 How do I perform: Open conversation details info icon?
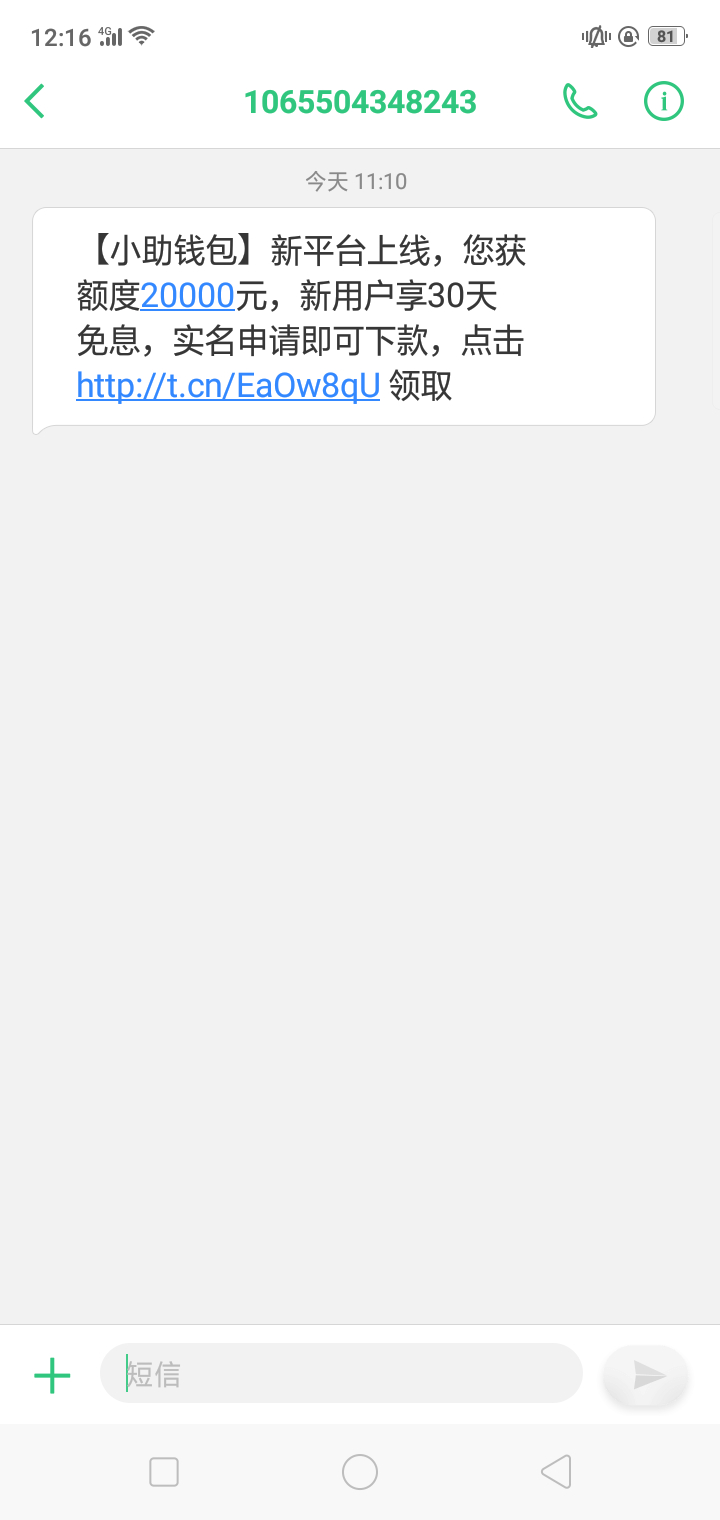(x=663, y=101)
